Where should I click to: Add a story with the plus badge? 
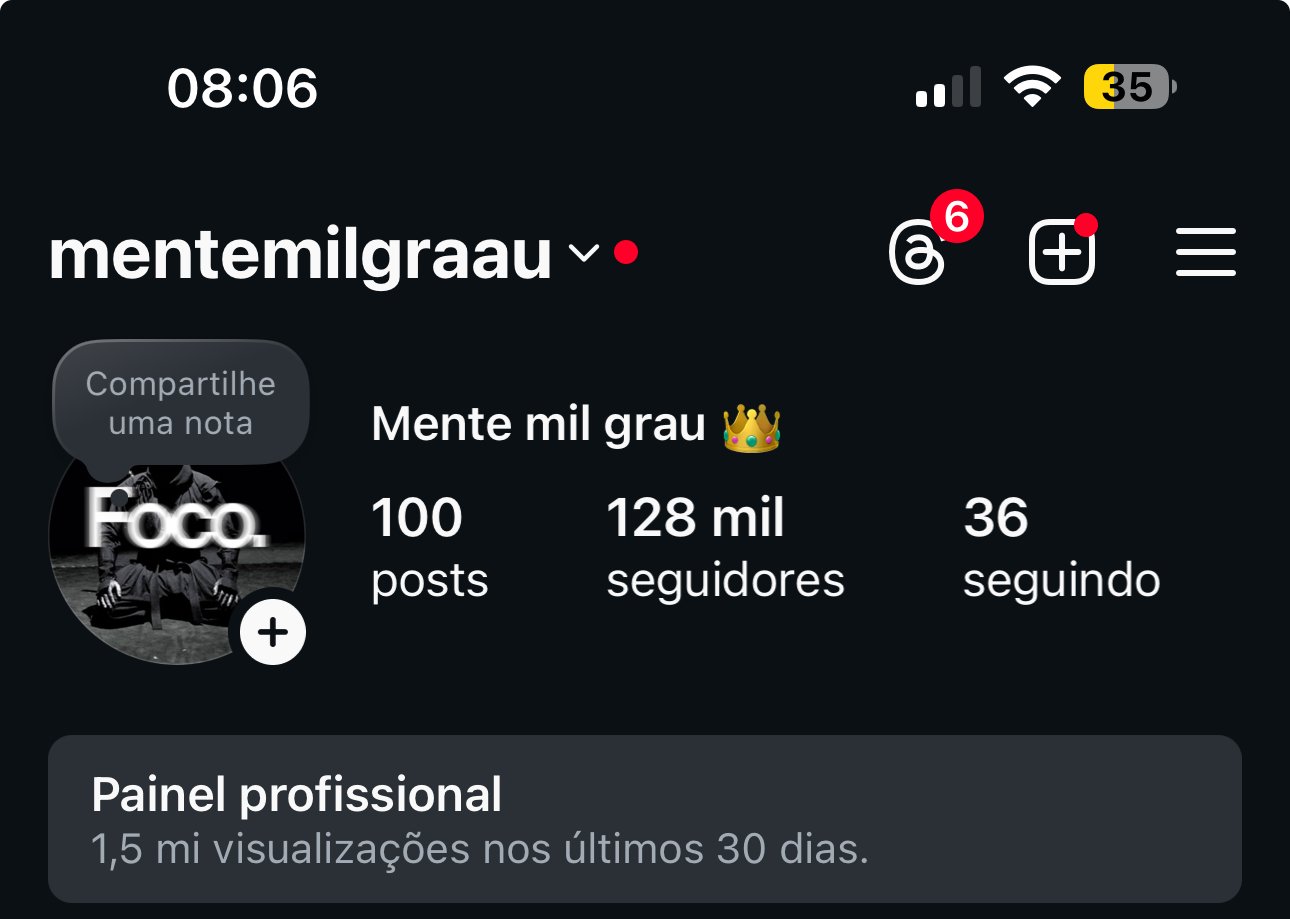point(273,632)
